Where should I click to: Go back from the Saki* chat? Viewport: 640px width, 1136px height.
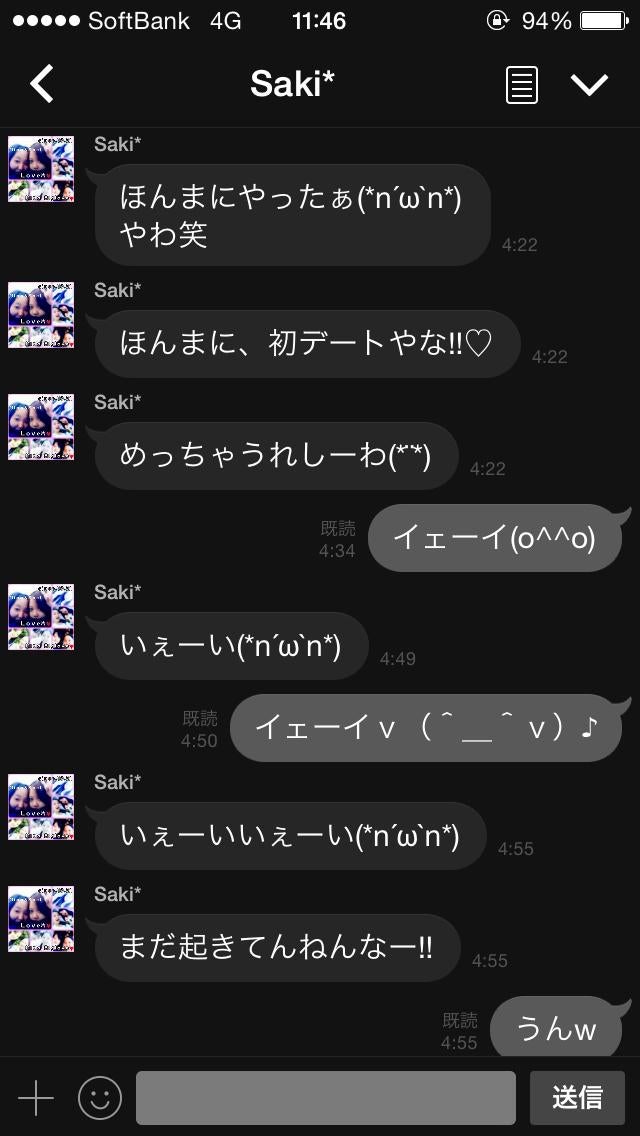(42, 84)
